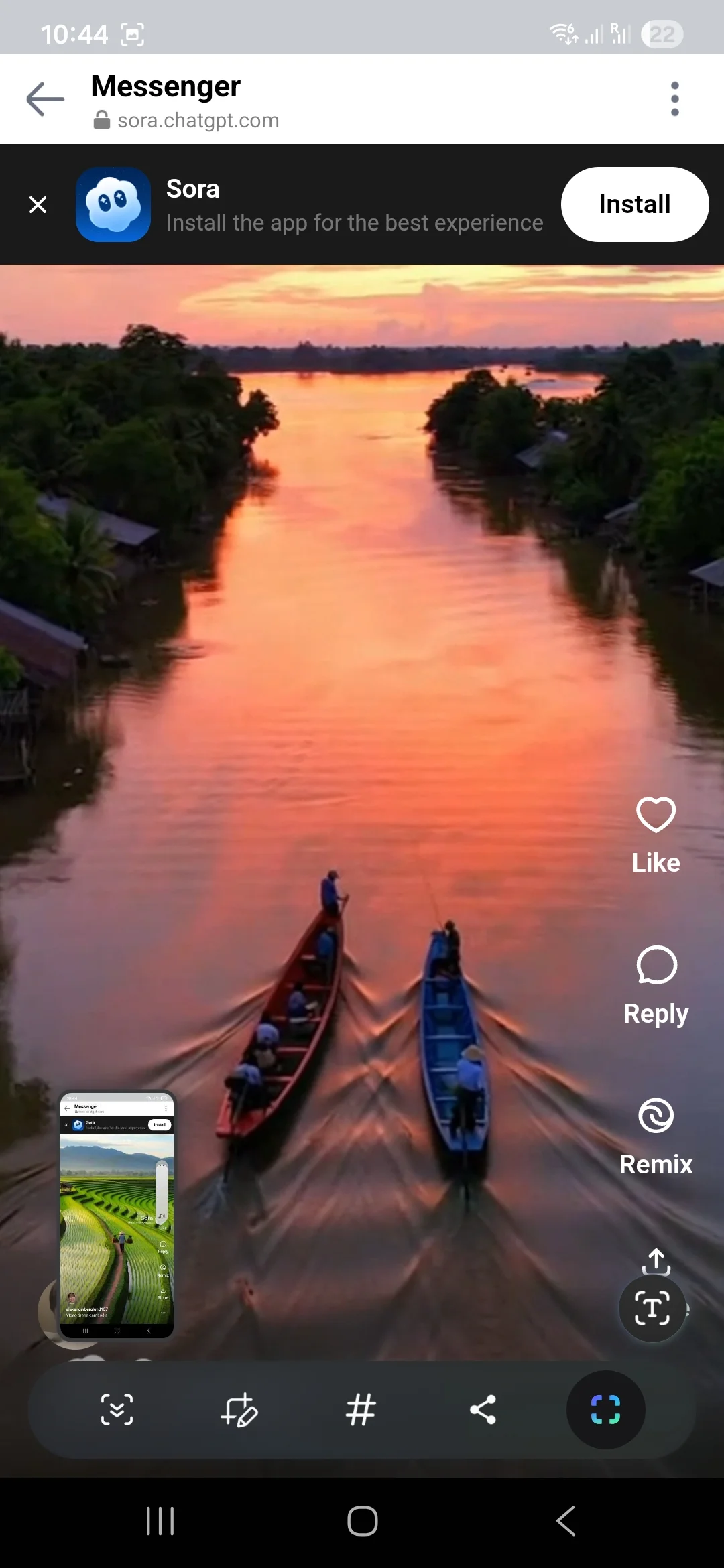
Task: Open the Reply option on the video
Action: (656, 965)
